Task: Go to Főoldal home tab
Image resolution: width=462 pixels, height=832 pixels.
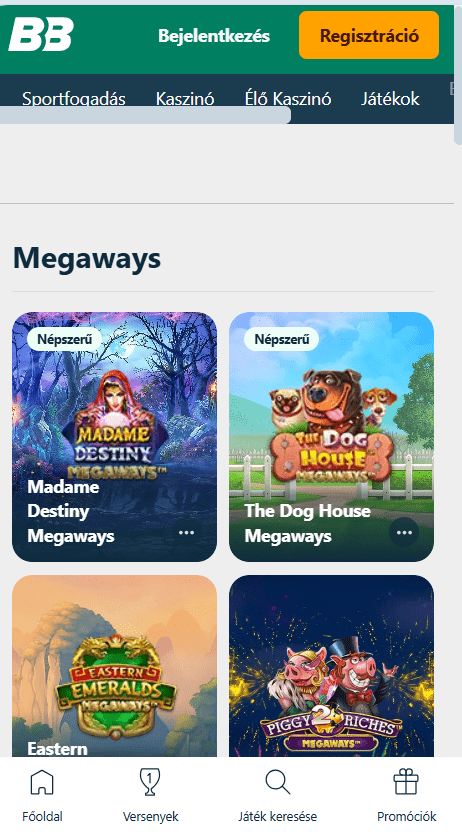Action: click(42, 795)
